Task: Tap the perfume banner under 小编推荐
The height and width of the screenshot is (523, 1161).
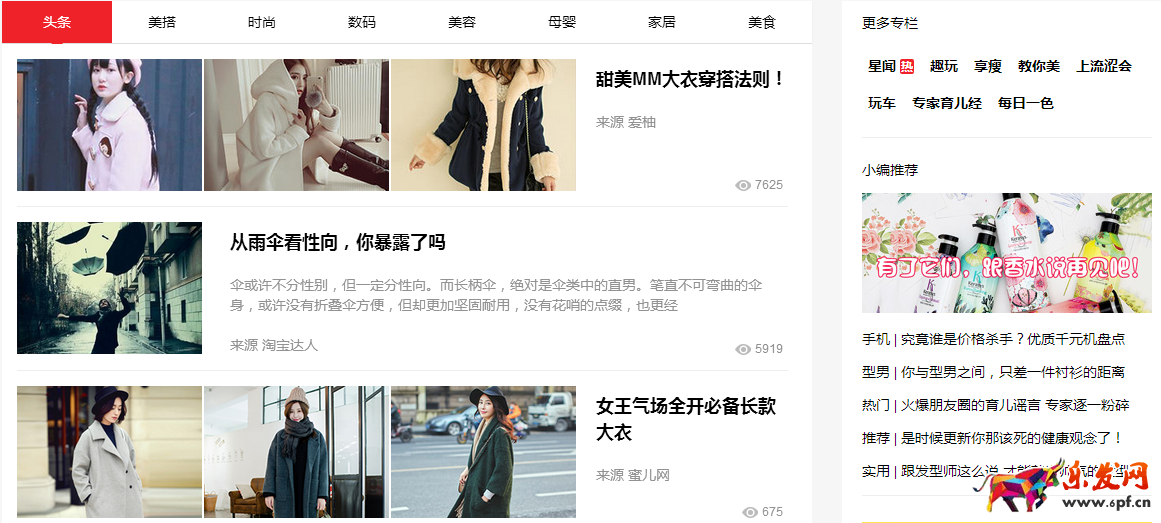Action: click(1006, 253)
